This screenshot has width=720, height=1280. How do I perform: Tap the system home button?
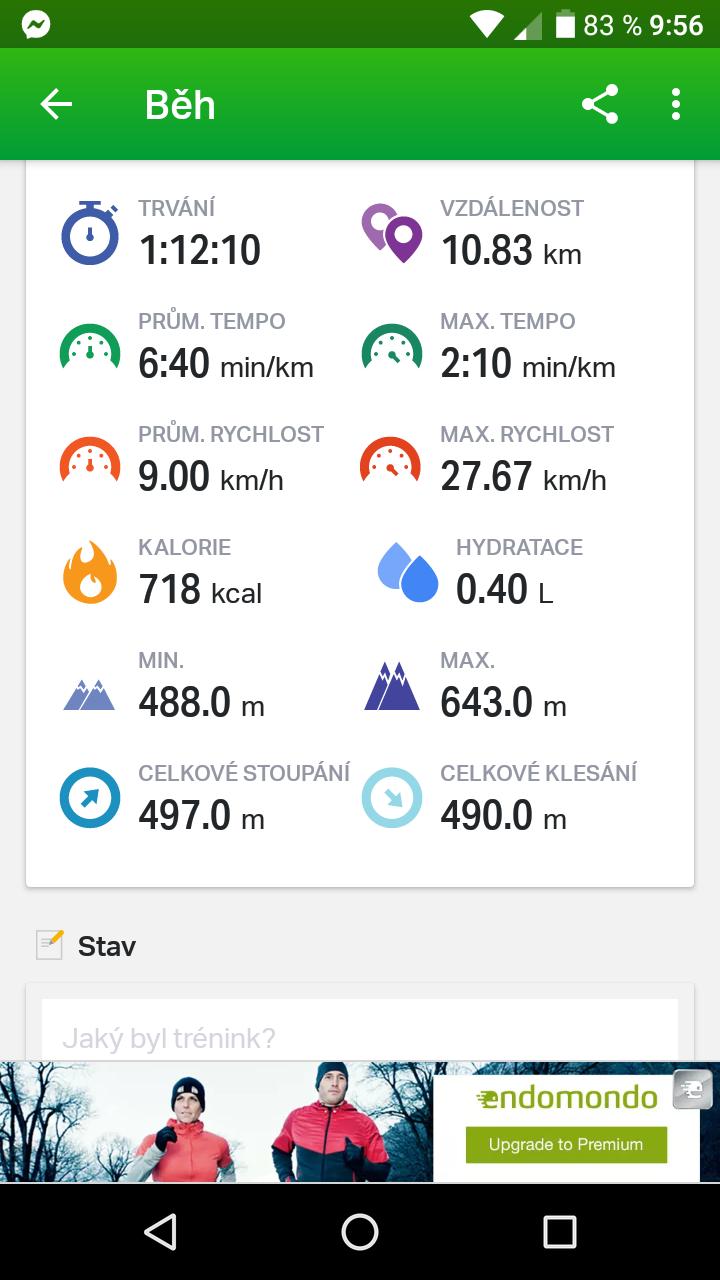360,1232
